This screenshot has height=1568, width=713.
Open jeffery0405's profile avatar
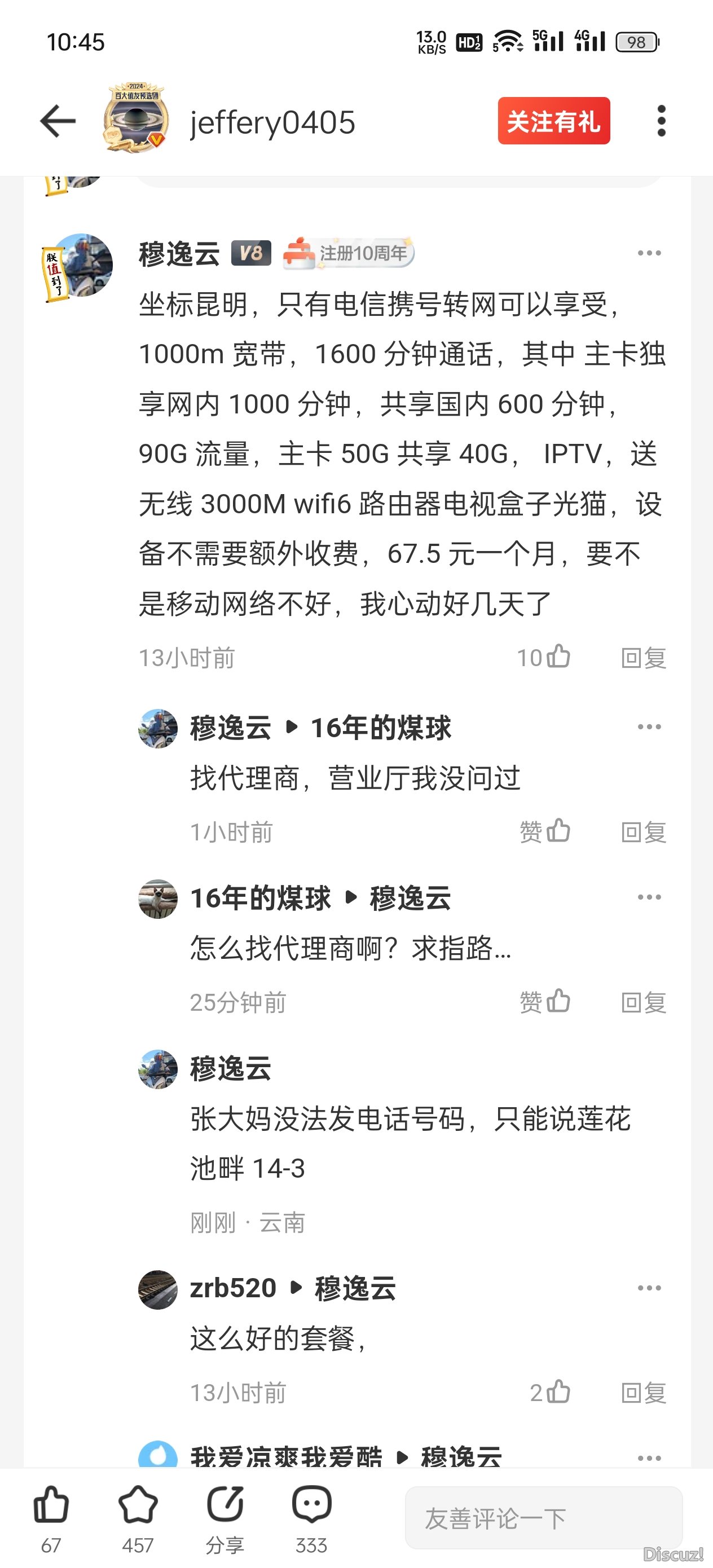[136, 118]
